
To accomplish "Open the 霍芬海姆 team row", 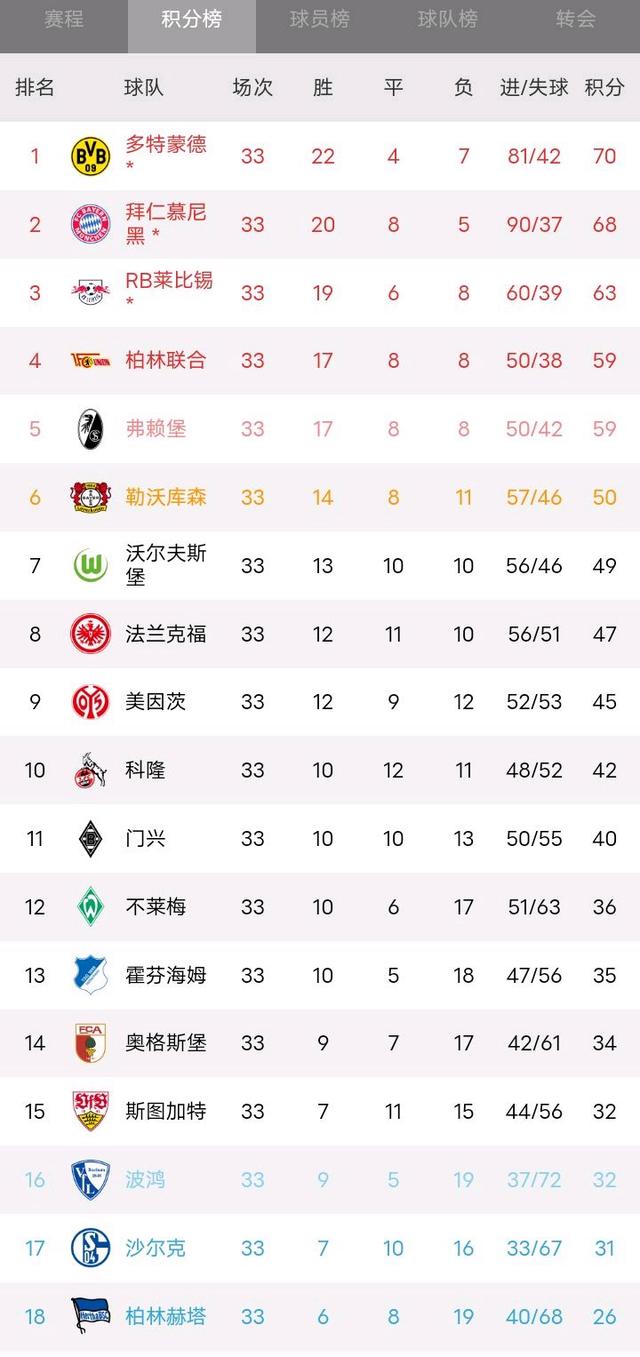I will [166, 975].
